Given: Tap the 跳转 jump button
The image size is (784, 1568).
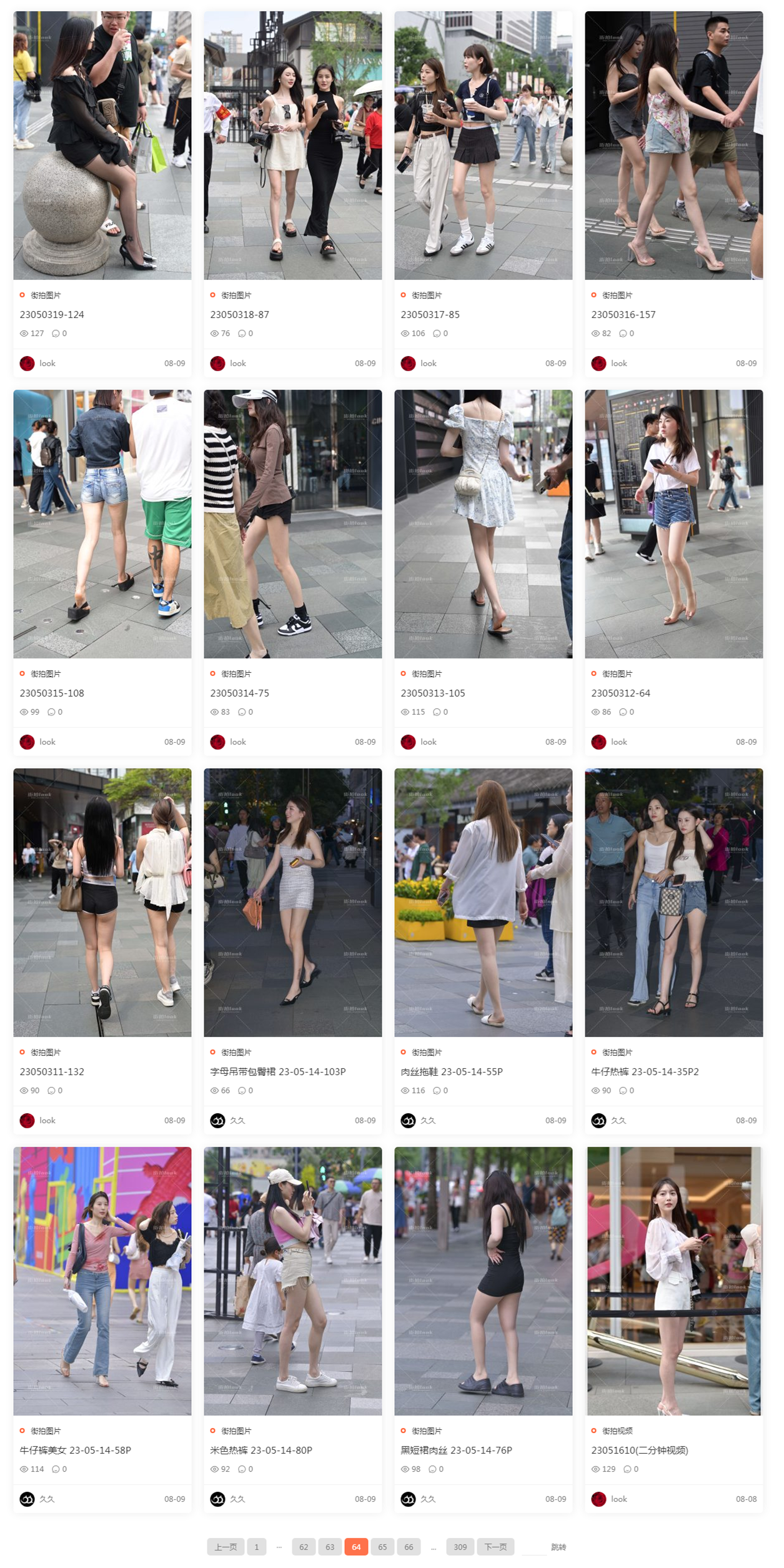Looking at the screenshot, I should (558, 1547).
